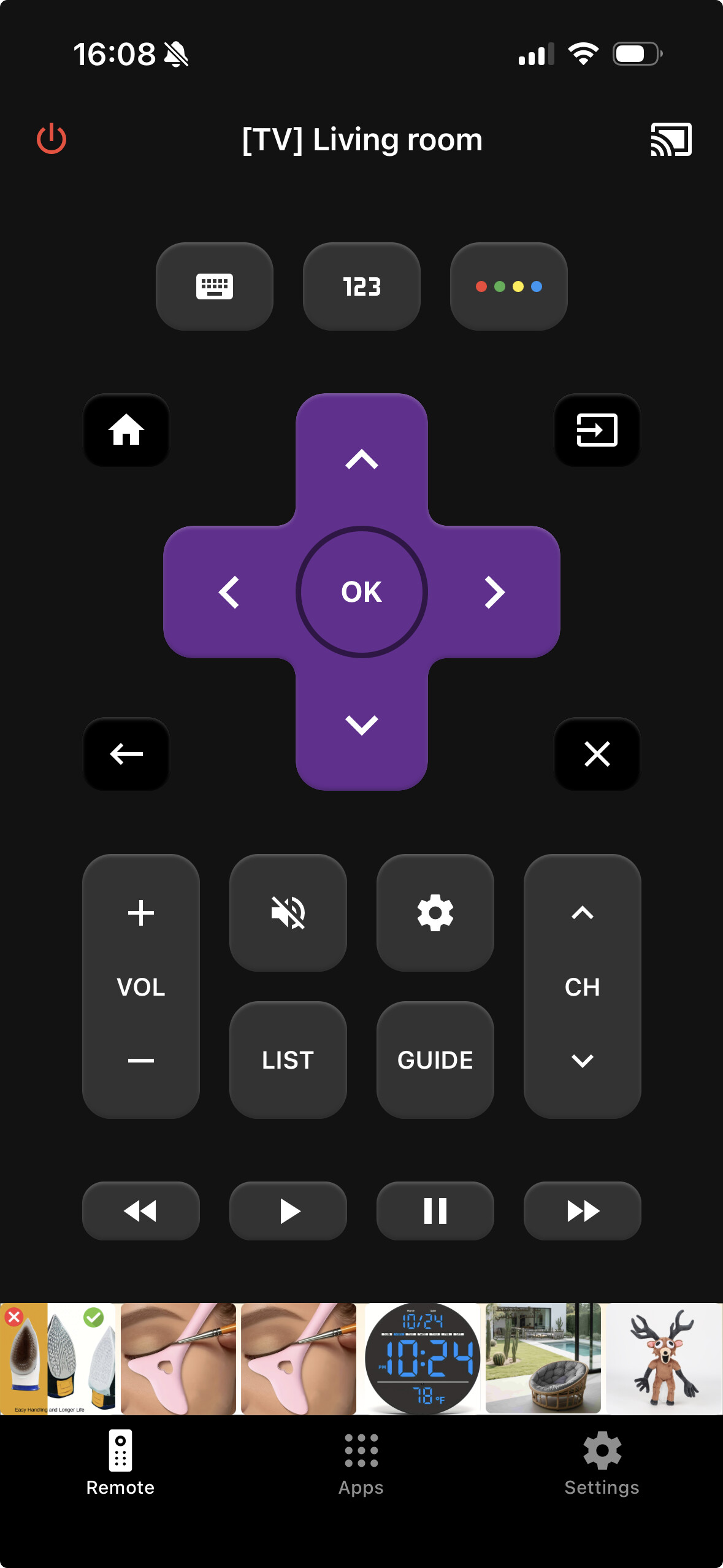The image size is (723, 1568).
Task: Open the TV settings gear button
Action: click(435, 913)
